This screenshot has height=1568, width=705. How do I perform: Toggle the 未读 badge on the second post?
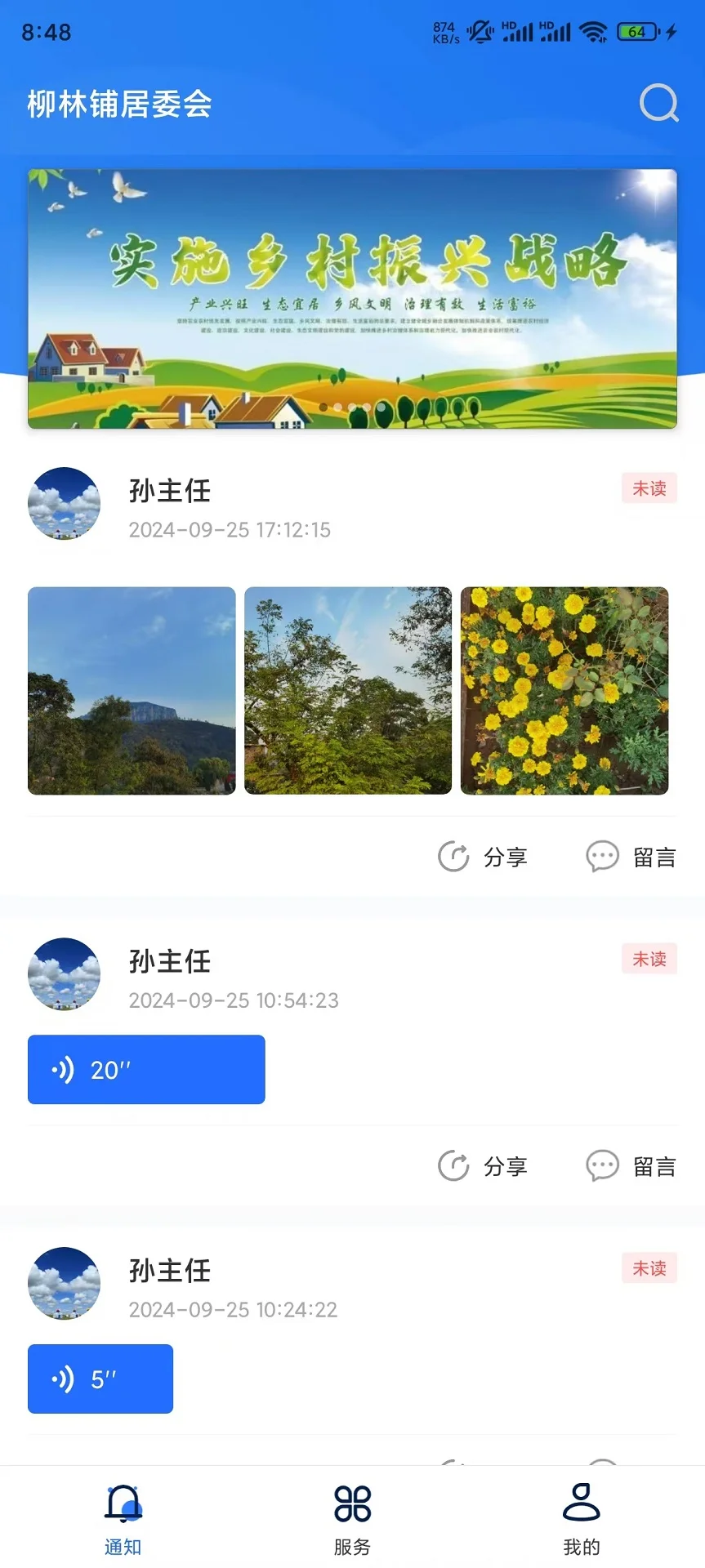649,959
